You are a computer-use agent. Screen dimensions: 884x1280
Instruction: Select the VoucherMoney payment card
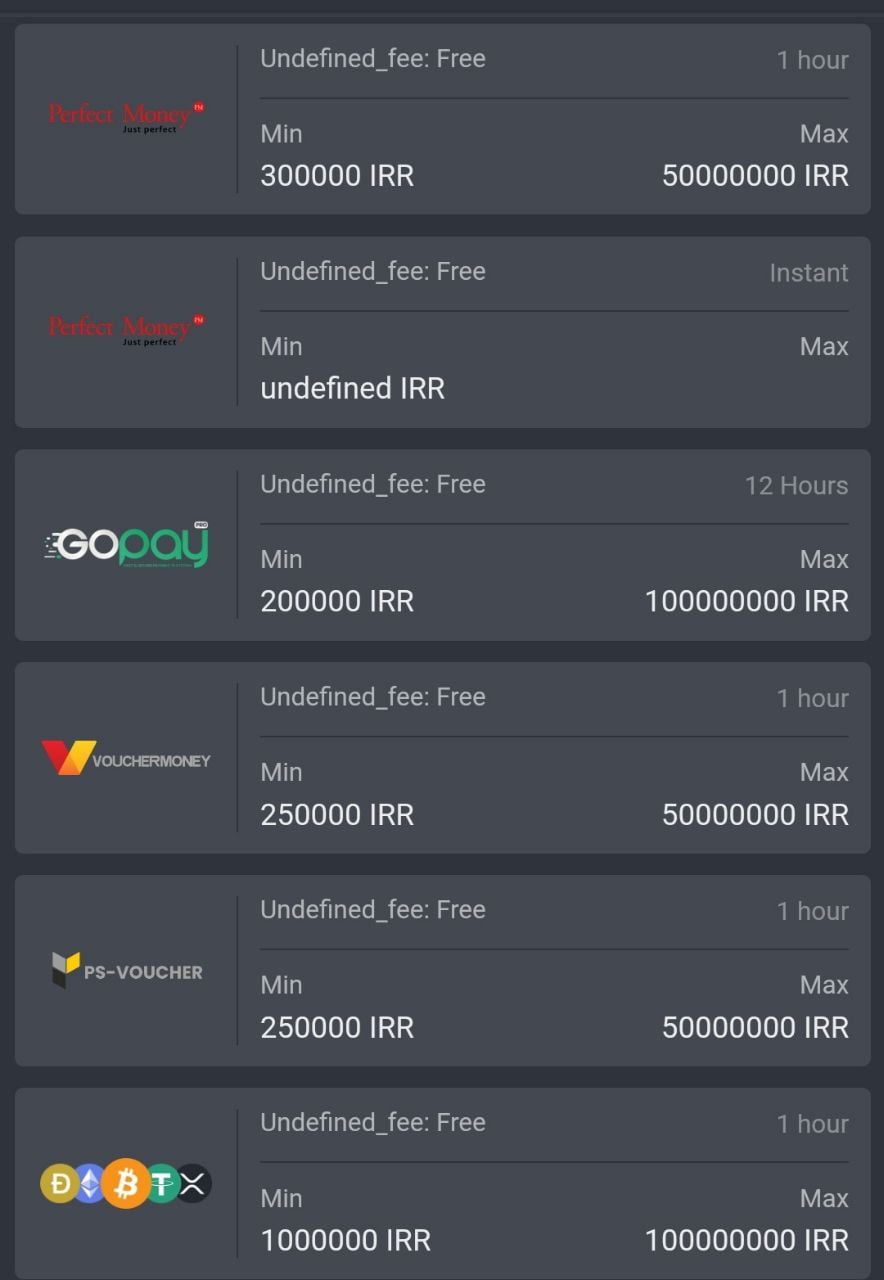(x=442, y=758)
